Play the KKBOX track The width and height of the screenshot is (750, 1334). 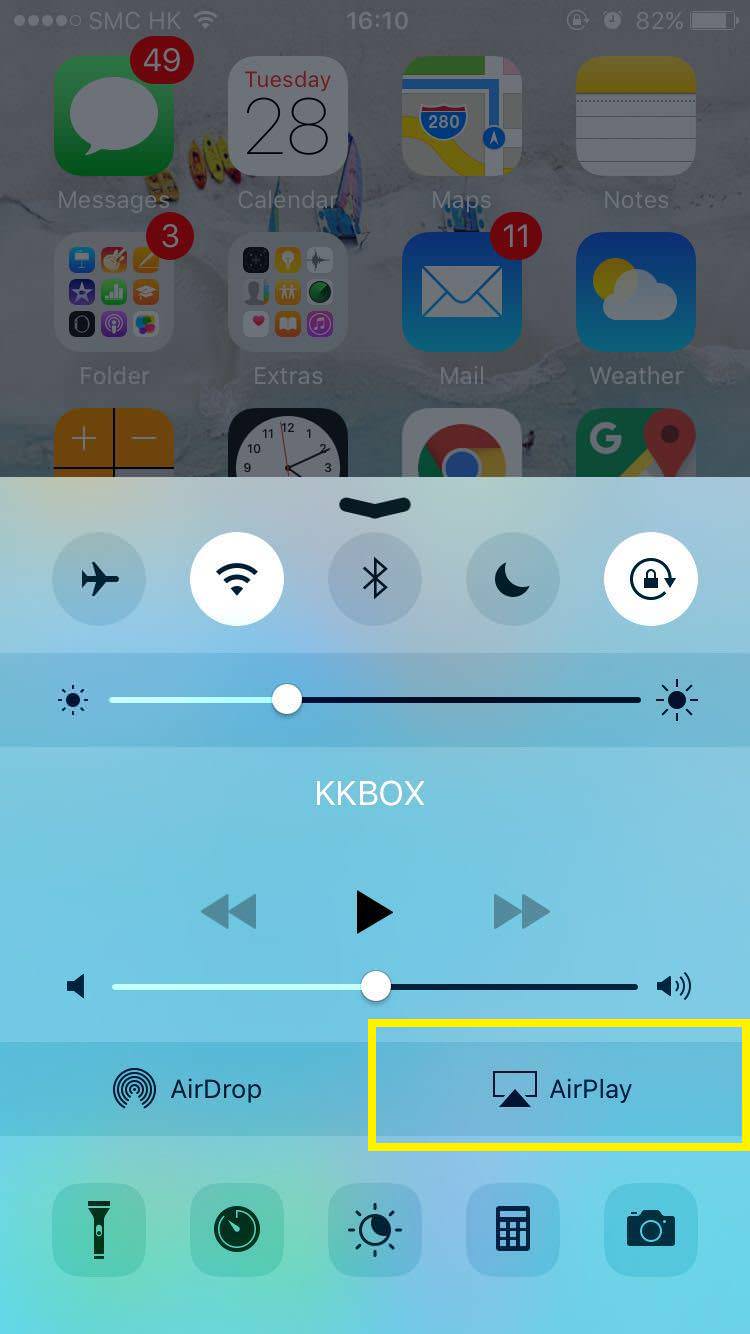point(374,912)
